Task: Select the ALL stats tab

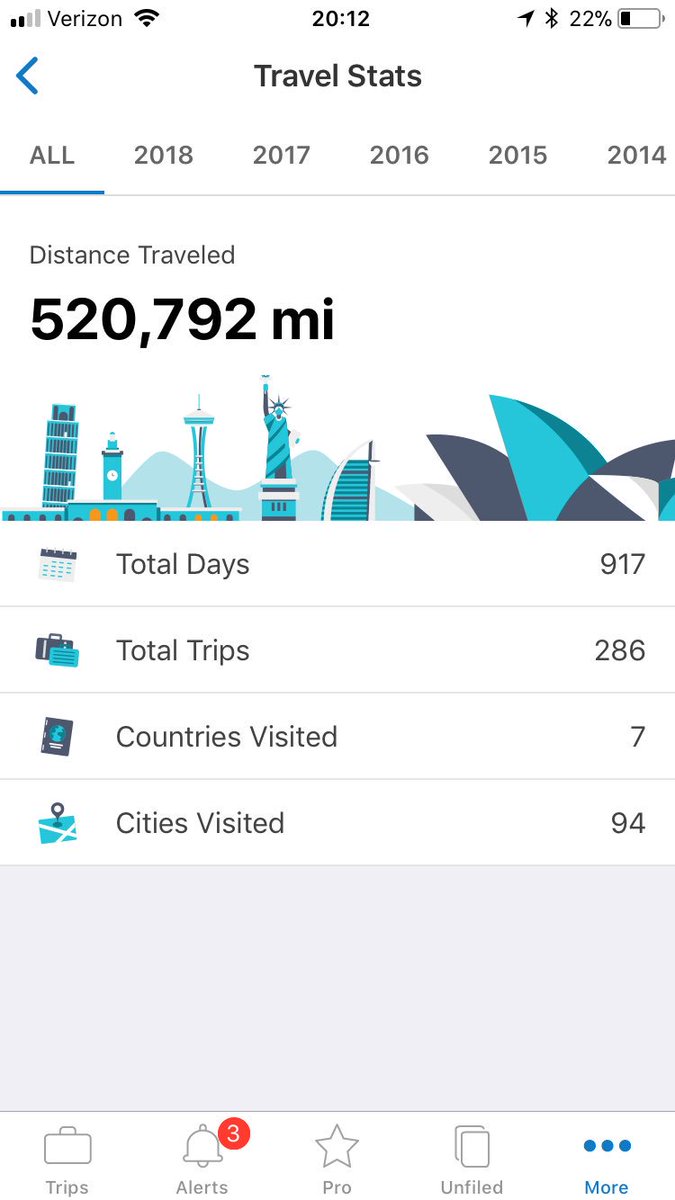Action: coord(52,155)
